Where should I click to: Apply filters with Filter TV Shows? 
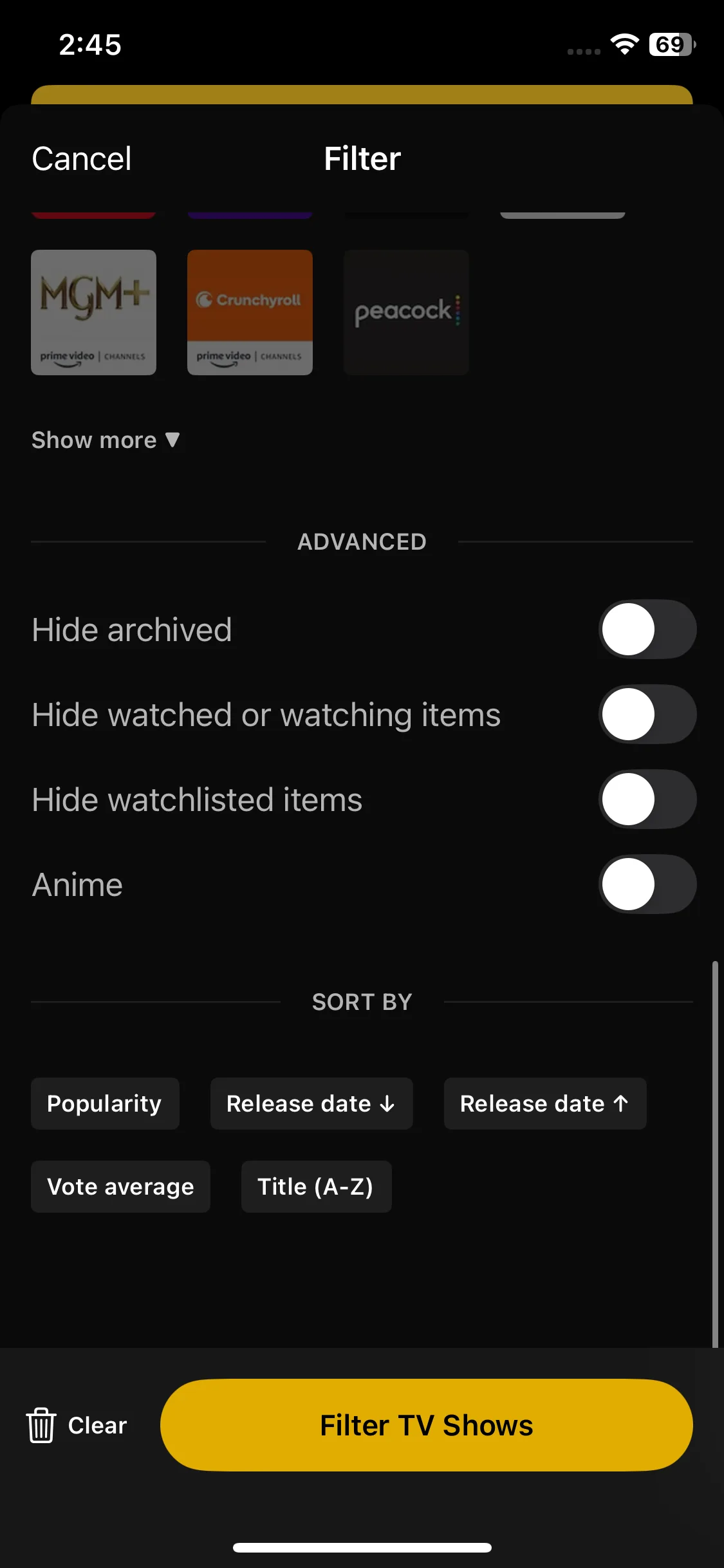click(426, 1426)
